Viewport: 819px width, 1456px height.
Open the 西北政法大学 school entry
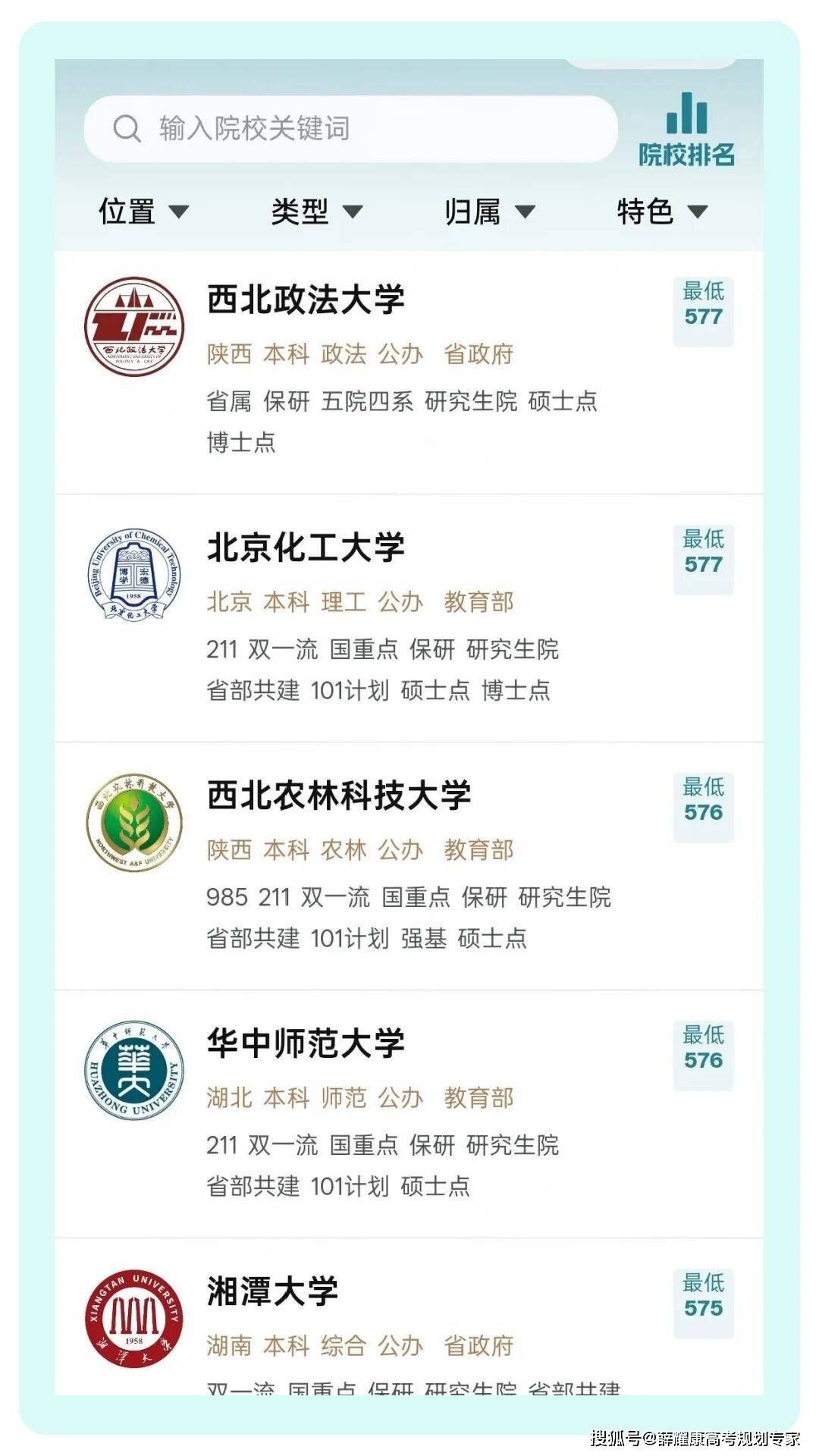pyautogui.click(x=306, y=300)
